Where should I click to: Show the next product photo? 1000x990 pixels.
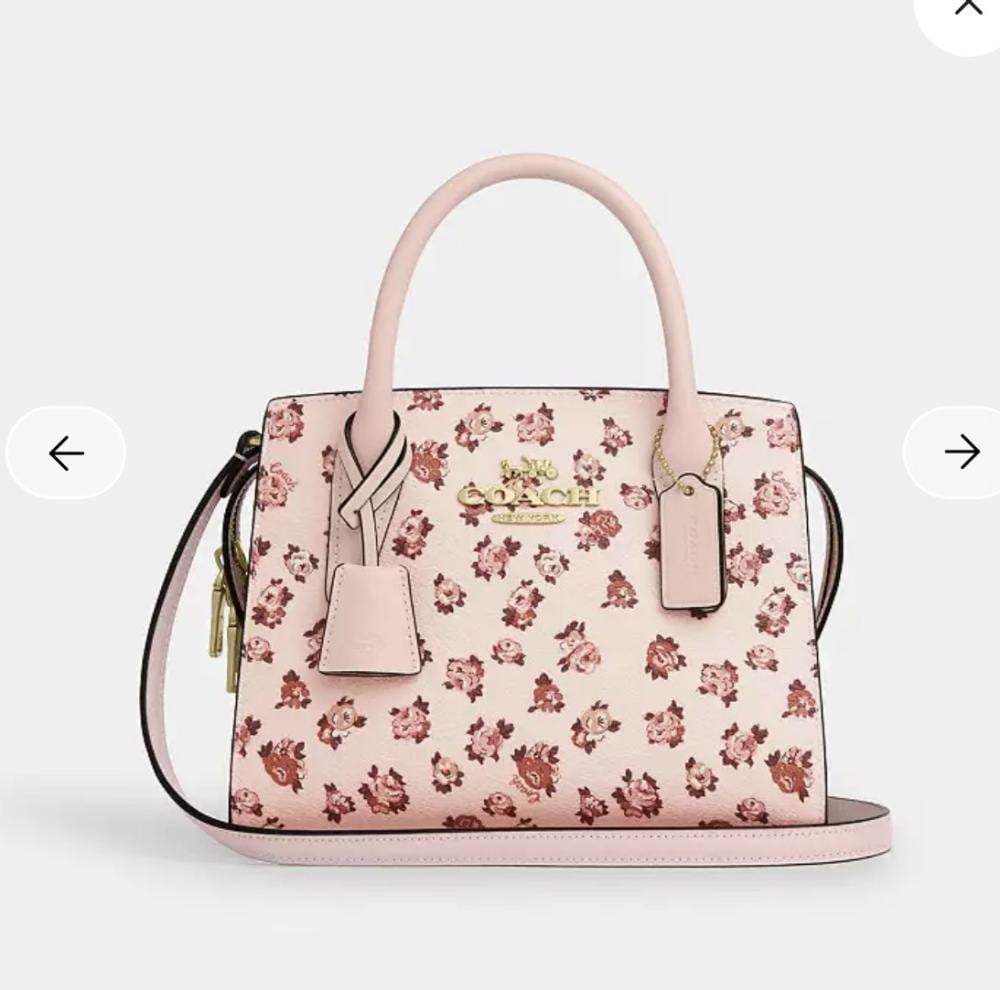(960, 453)
